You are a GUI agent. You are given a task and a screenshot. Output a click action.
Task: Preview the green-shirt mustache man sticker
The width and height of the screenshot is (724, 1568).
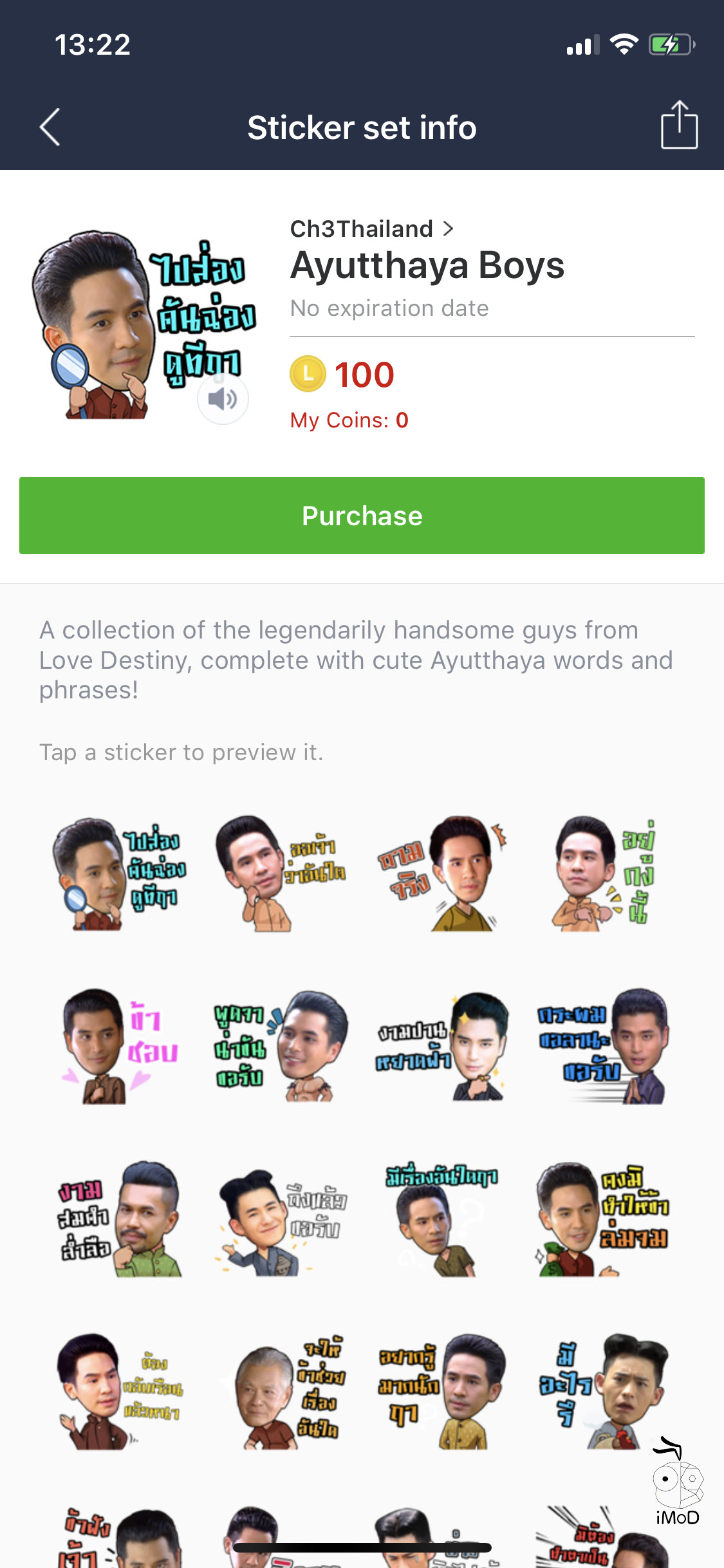(119, 1218)
